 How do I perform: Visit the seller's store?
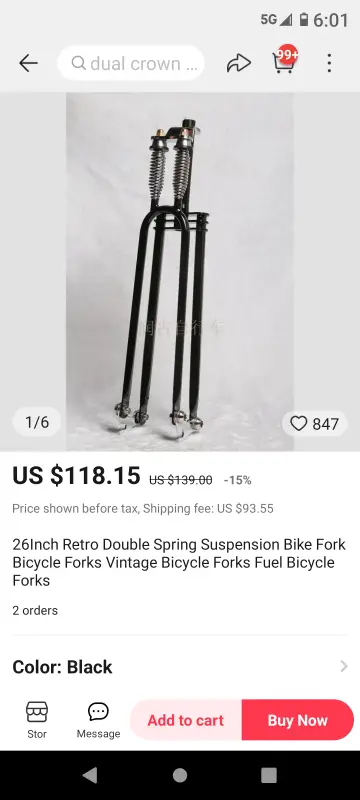(37, 720)
